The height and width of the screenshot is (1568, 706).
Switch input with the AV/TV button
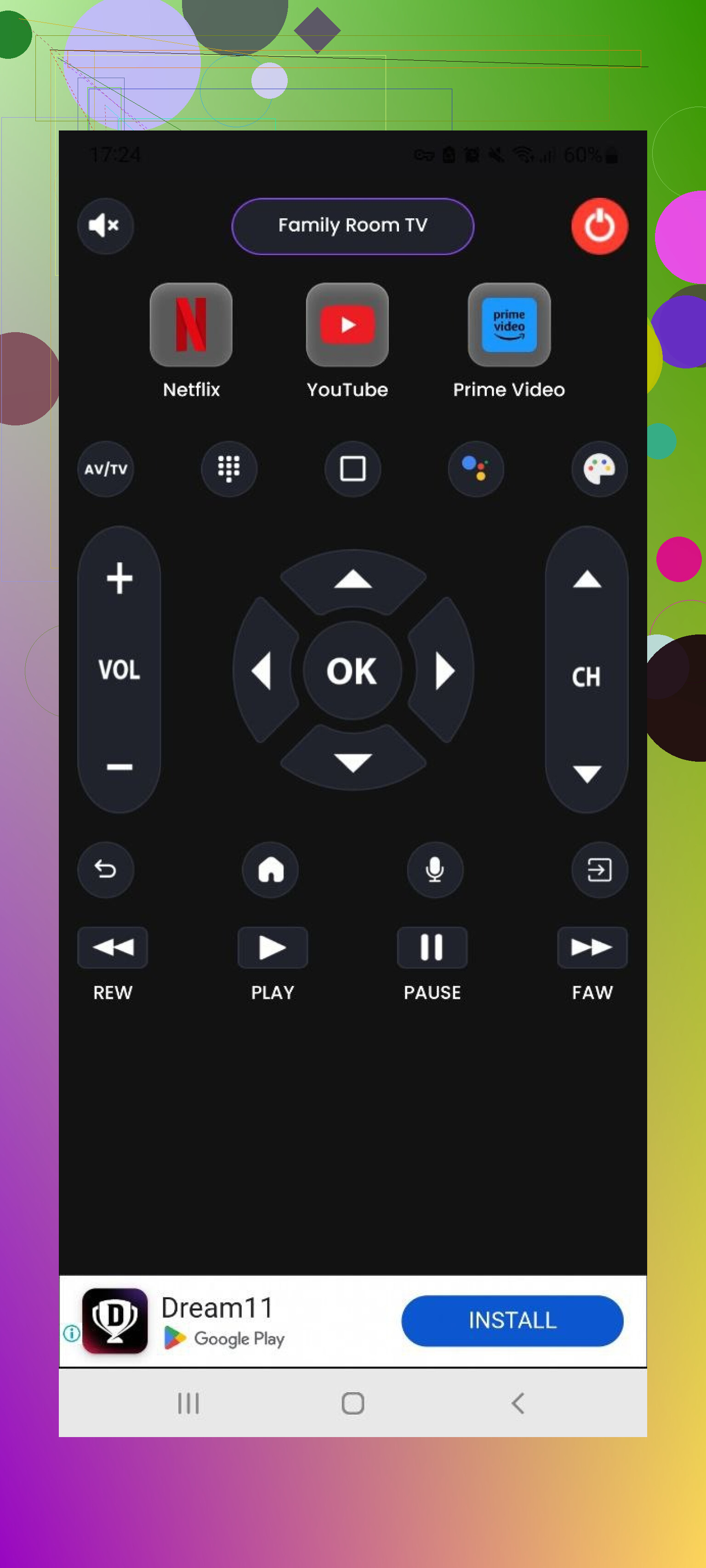(x=105, y=469)
